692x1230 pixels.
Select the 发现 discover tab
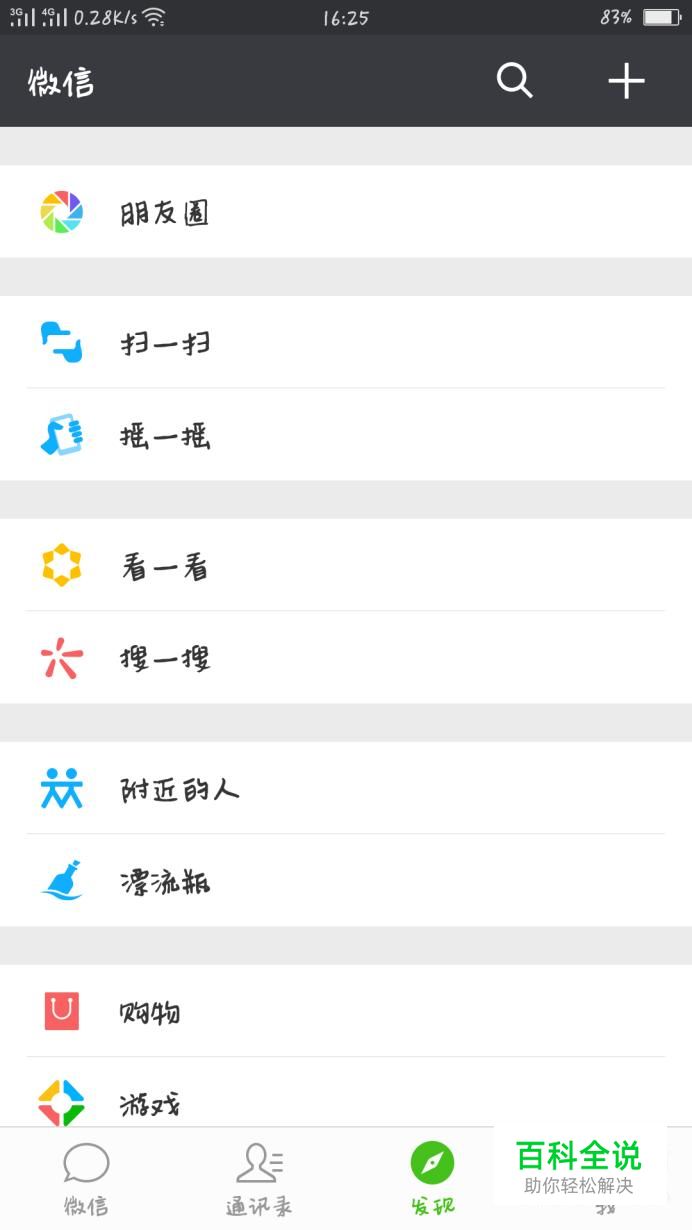click(x=432, y=1180)
